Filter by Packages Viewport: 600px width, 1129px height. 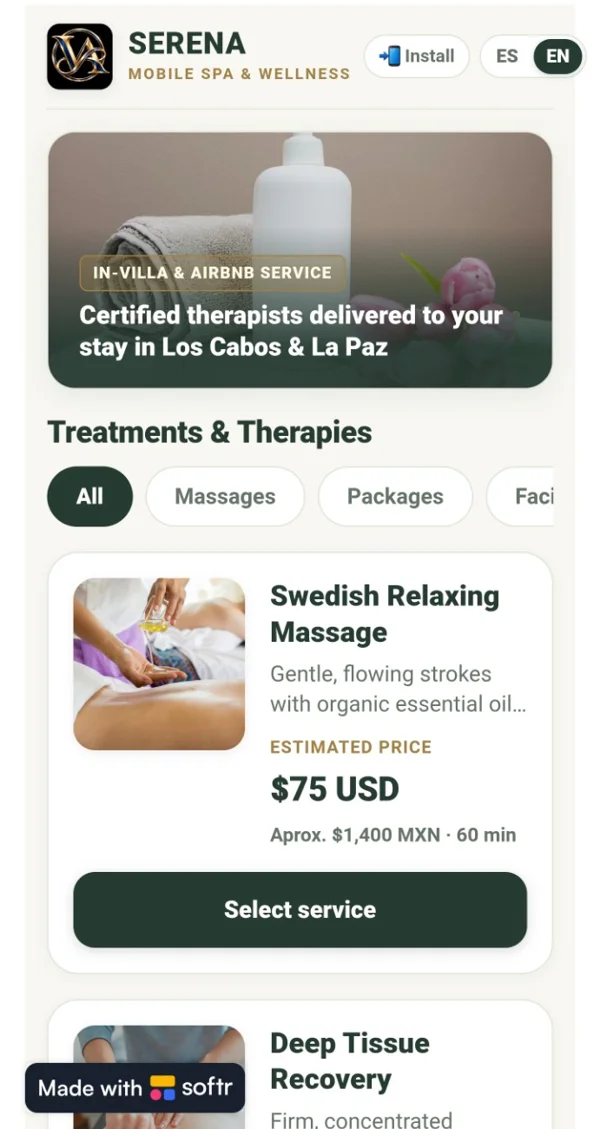(x=395, y=496)
